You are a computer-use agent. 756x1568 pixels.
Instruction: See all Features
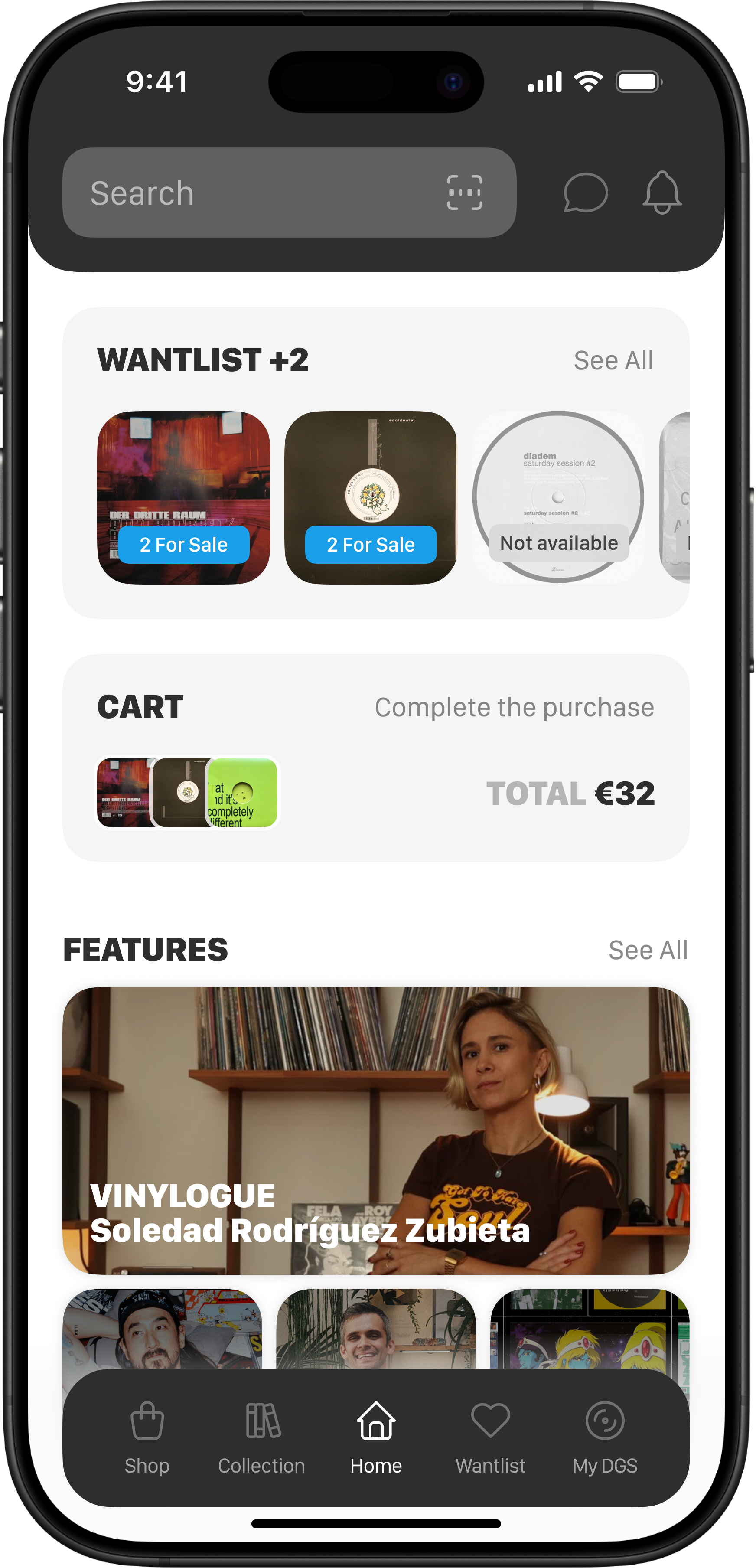[648, 950]
